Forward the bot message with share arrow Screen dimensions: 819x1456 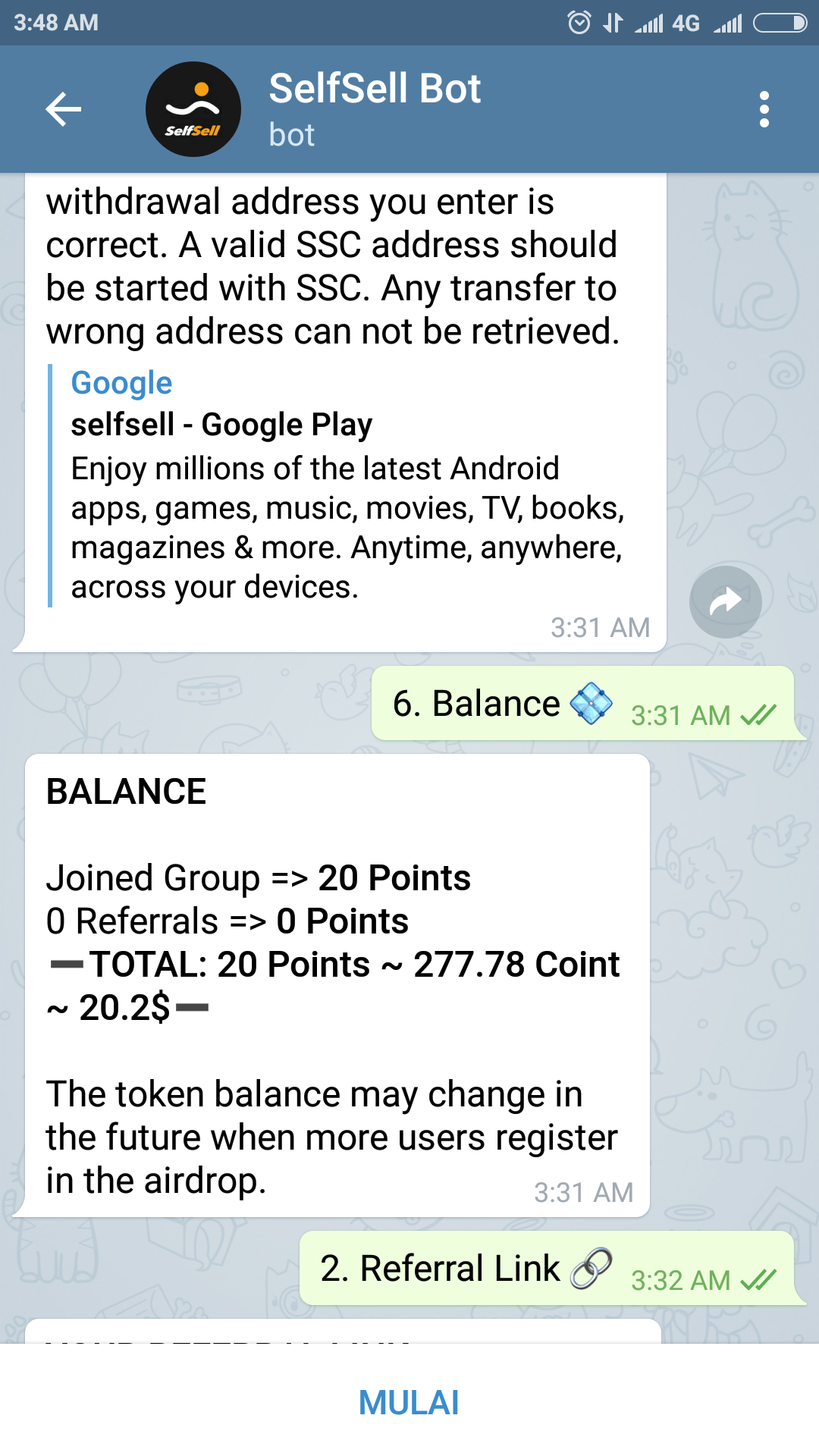point(725,601)
